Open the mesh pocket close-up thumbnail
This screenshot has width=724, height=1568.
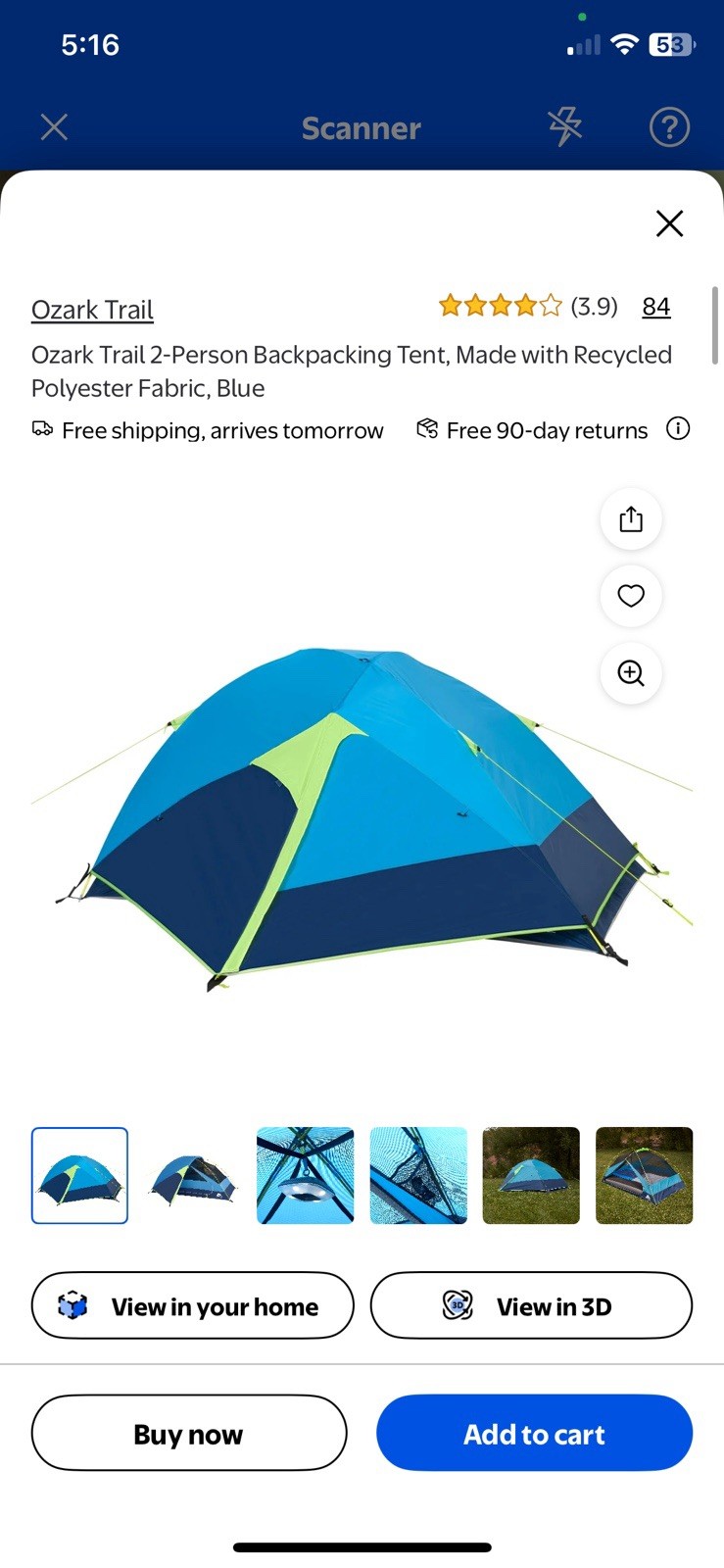tap(418, 1176)
